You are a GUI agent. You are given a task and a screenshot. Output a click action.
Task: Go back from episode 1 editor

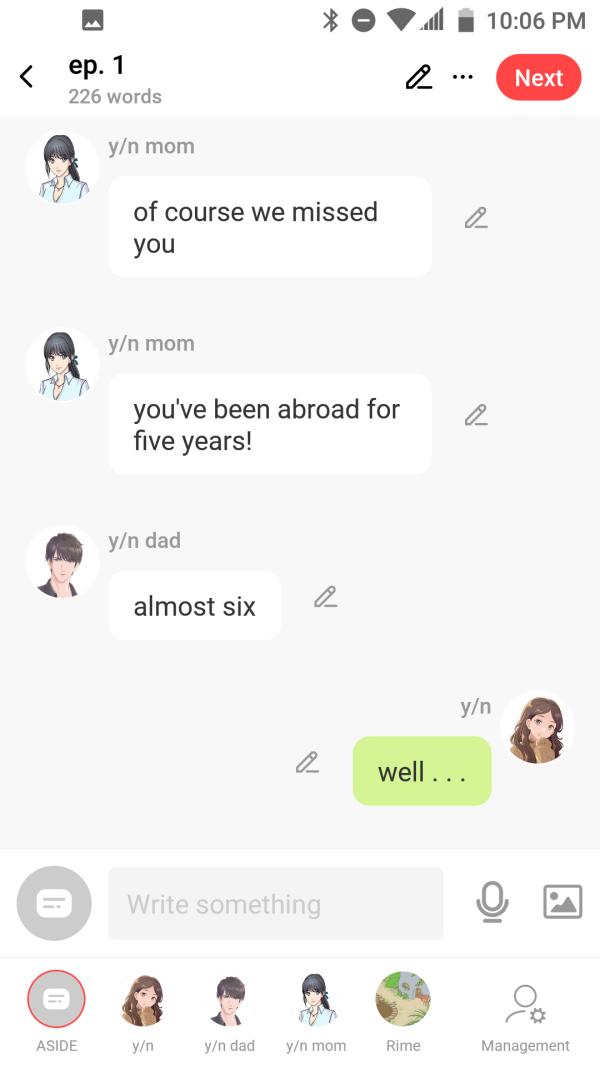click(27, 77)
